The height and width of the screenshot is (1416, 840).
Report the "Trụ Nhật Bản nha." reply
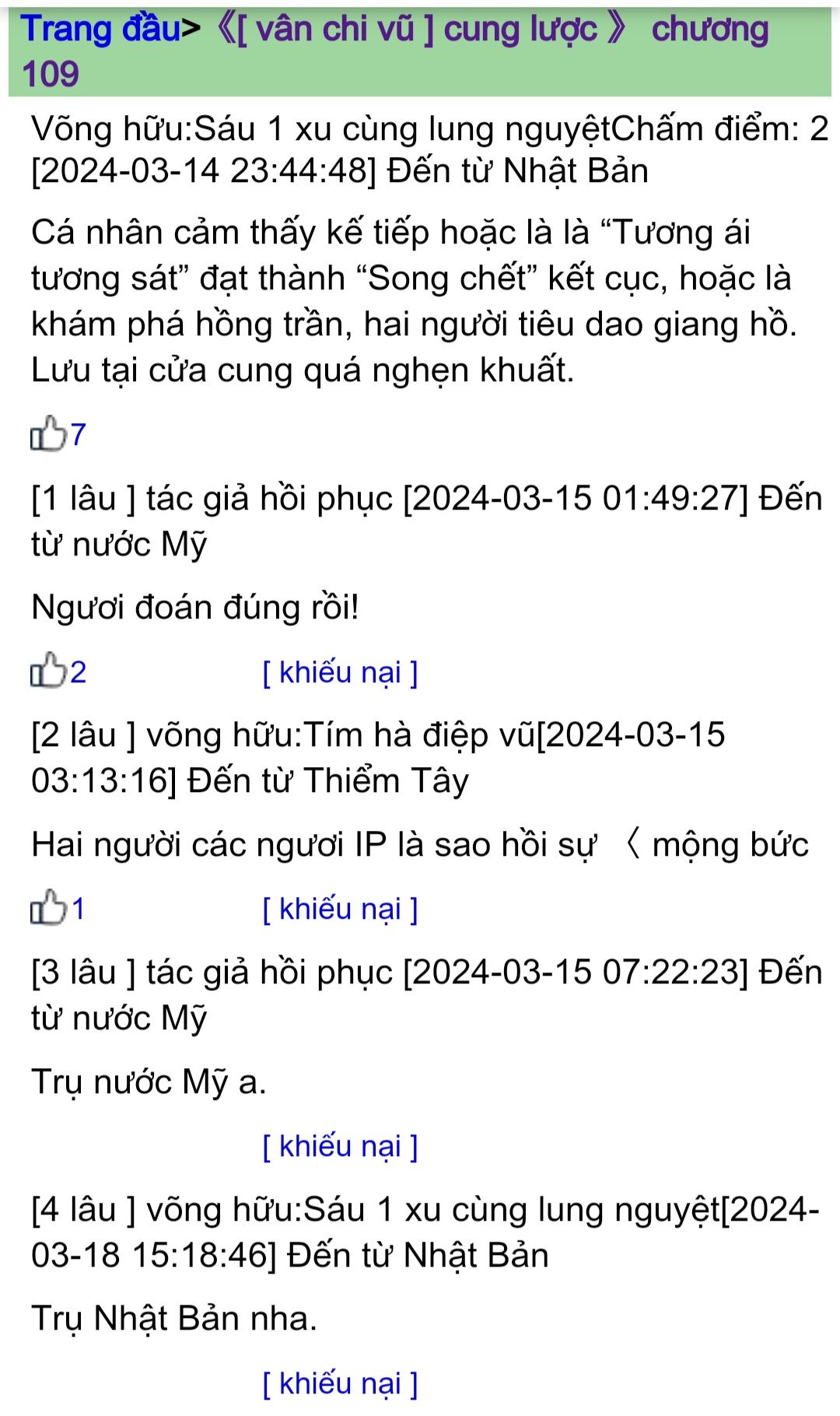[340, 1383]
